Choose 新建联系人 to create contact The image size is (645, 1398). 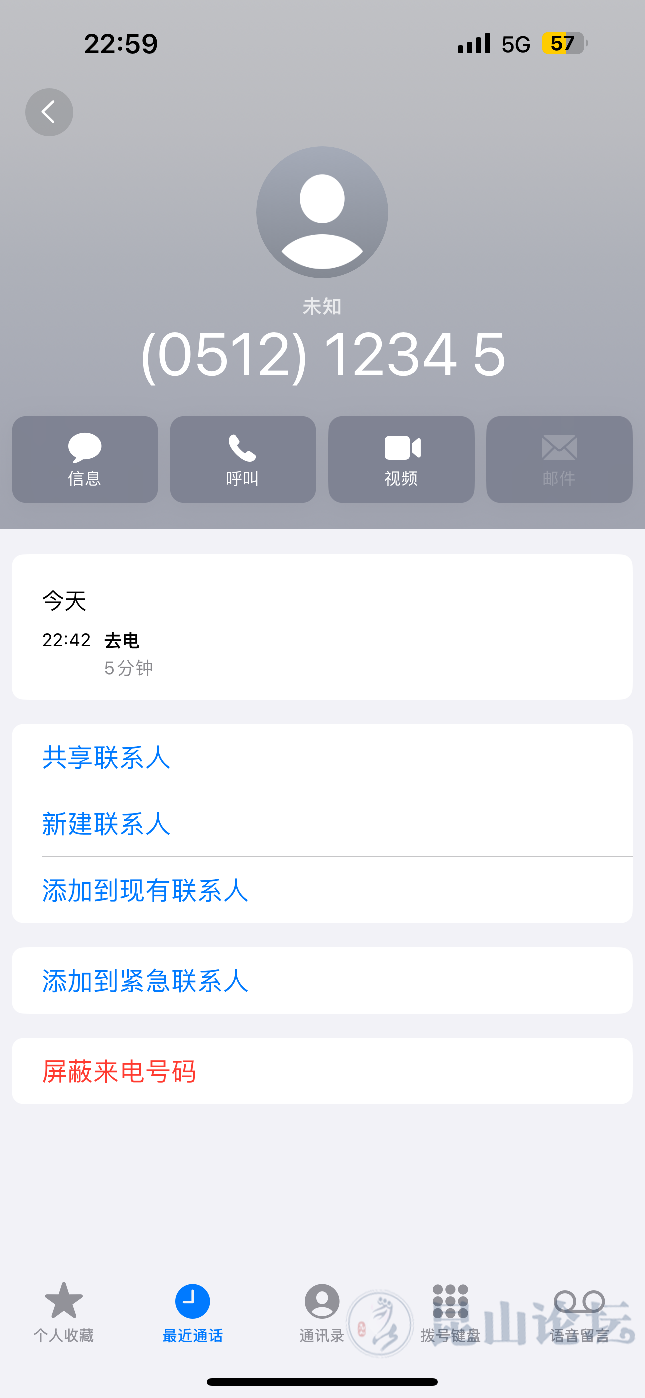106,824
